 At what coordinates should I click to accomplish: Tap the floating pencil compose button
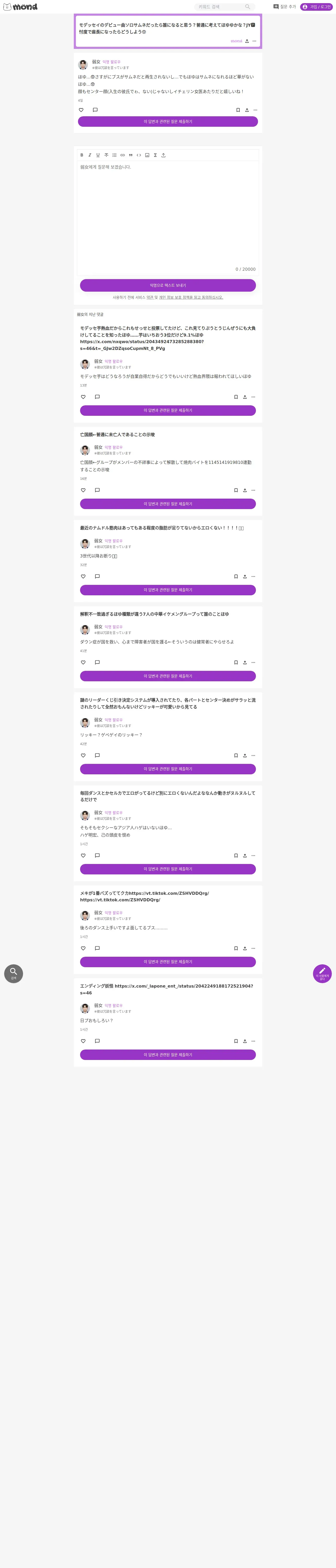pos(322,973)
